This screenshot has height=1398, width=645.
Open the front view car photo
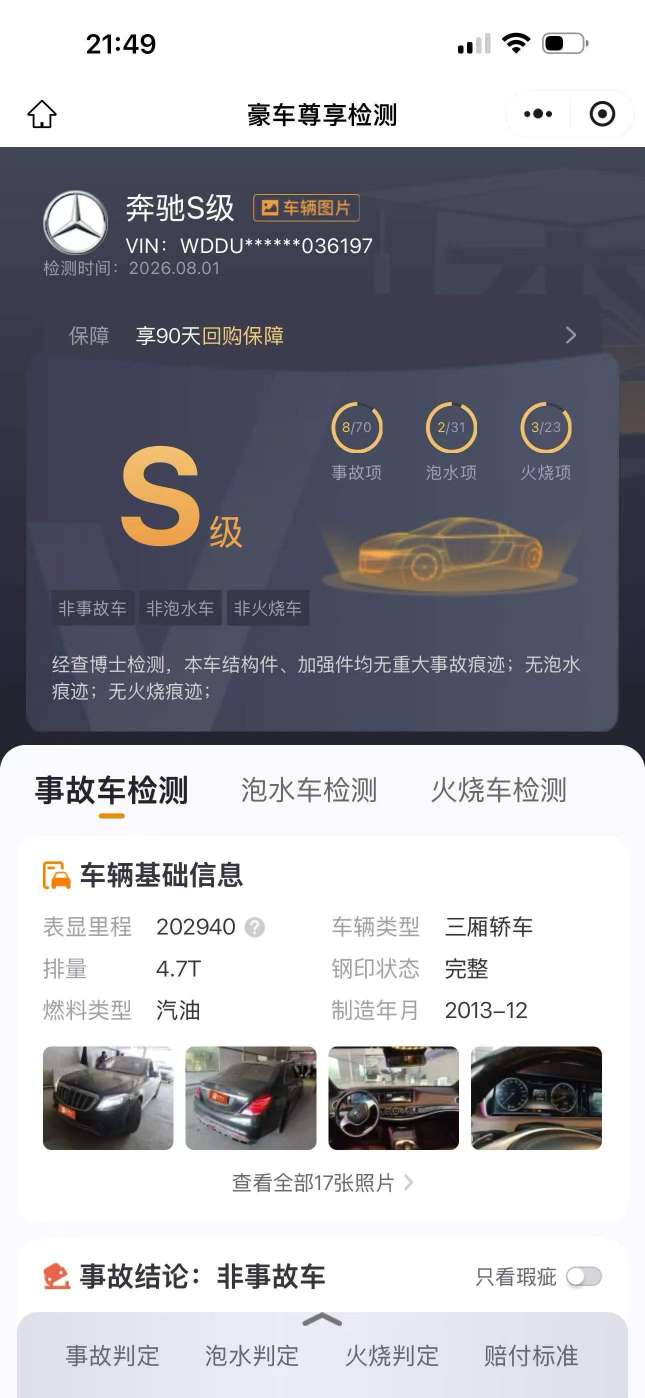point(108,1098)
